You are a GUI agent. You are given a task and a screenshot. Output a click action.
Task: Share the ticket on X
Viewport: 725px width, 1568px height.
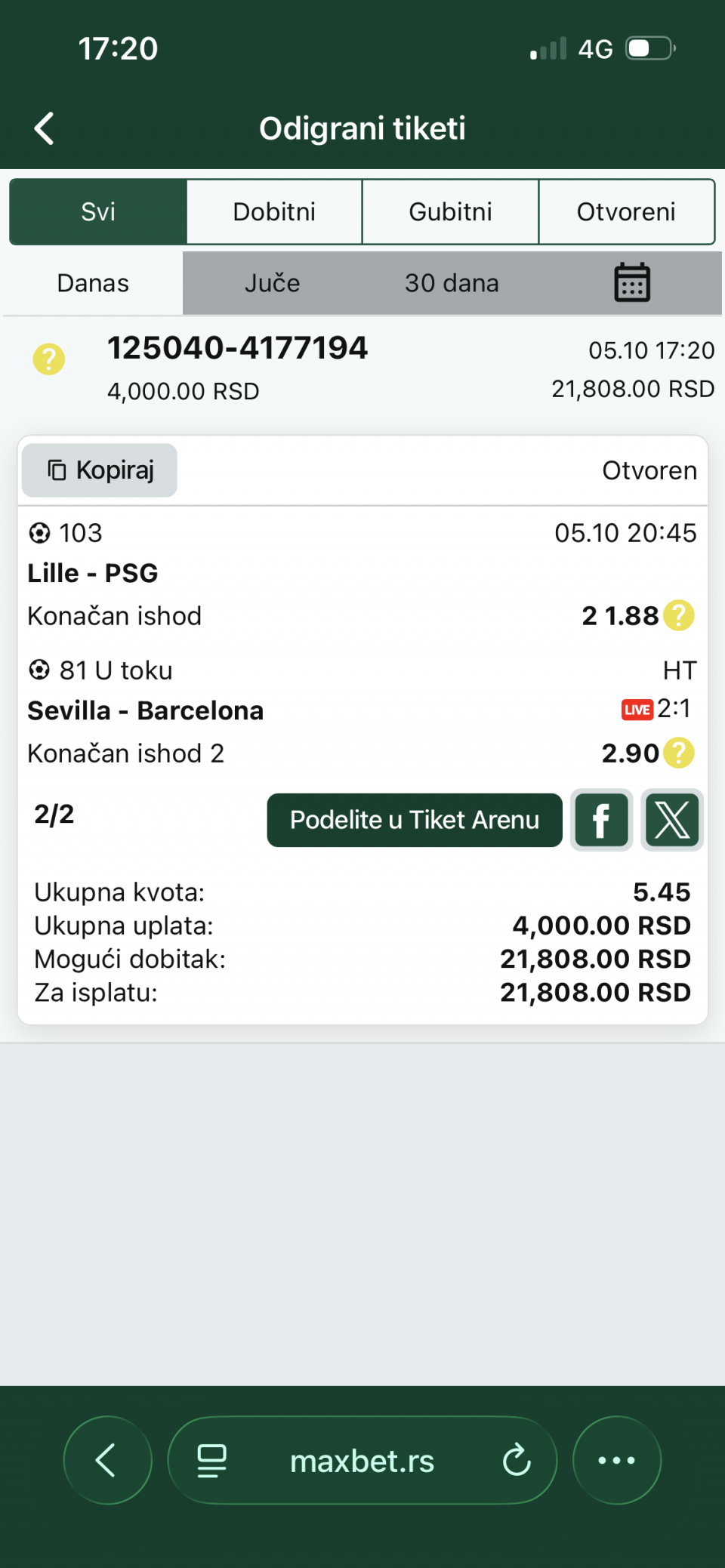pos(672,820)
